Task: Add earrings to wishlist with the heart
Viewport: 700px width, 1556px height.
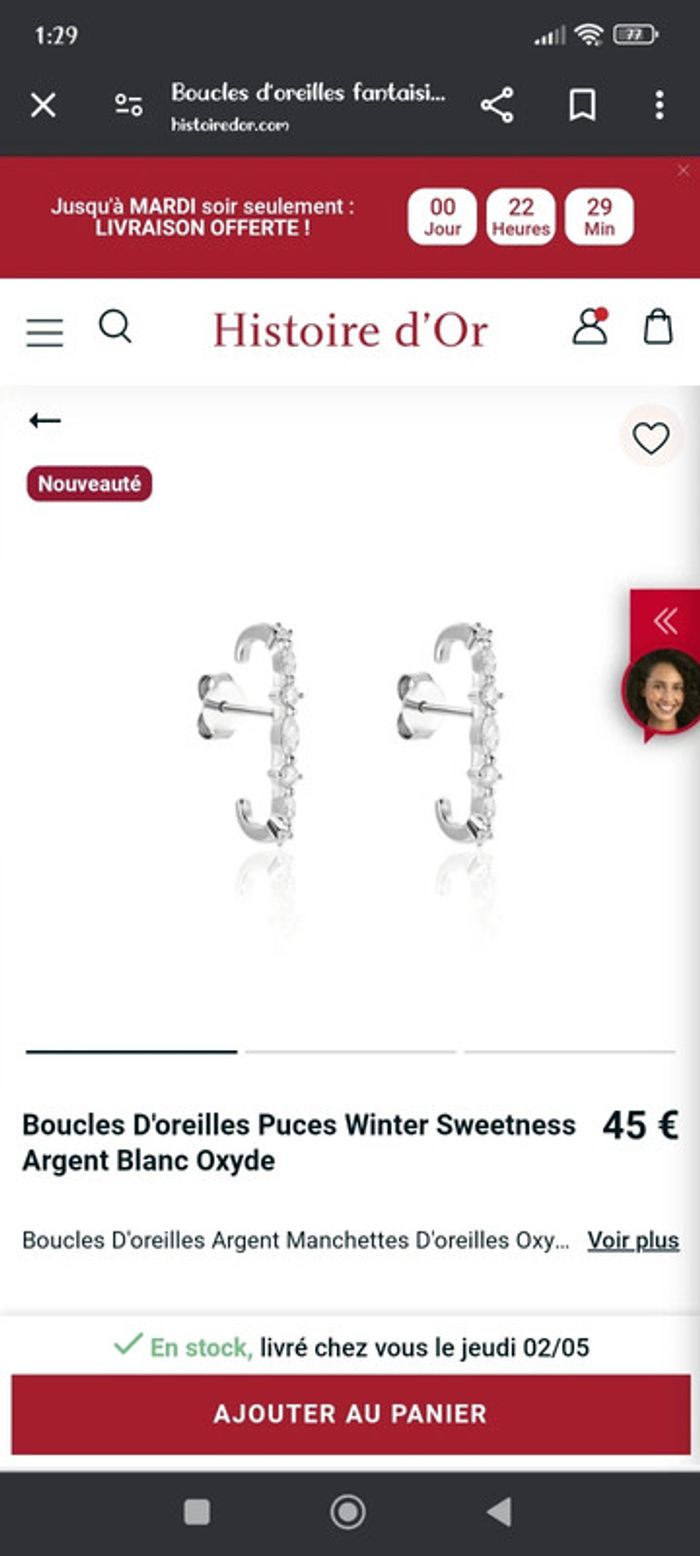Action: 651,438
